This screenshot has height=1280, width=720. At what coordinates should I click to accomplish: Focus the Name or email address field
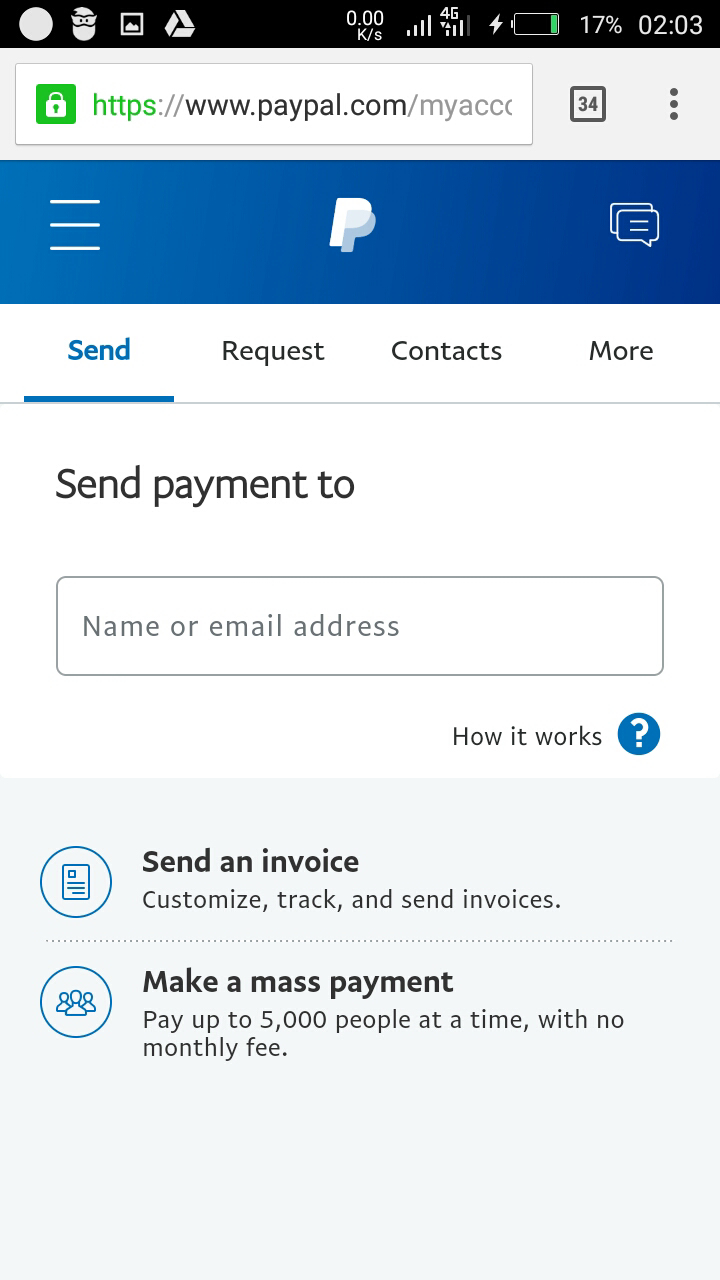pyautogui.click(x=360, y=626)
